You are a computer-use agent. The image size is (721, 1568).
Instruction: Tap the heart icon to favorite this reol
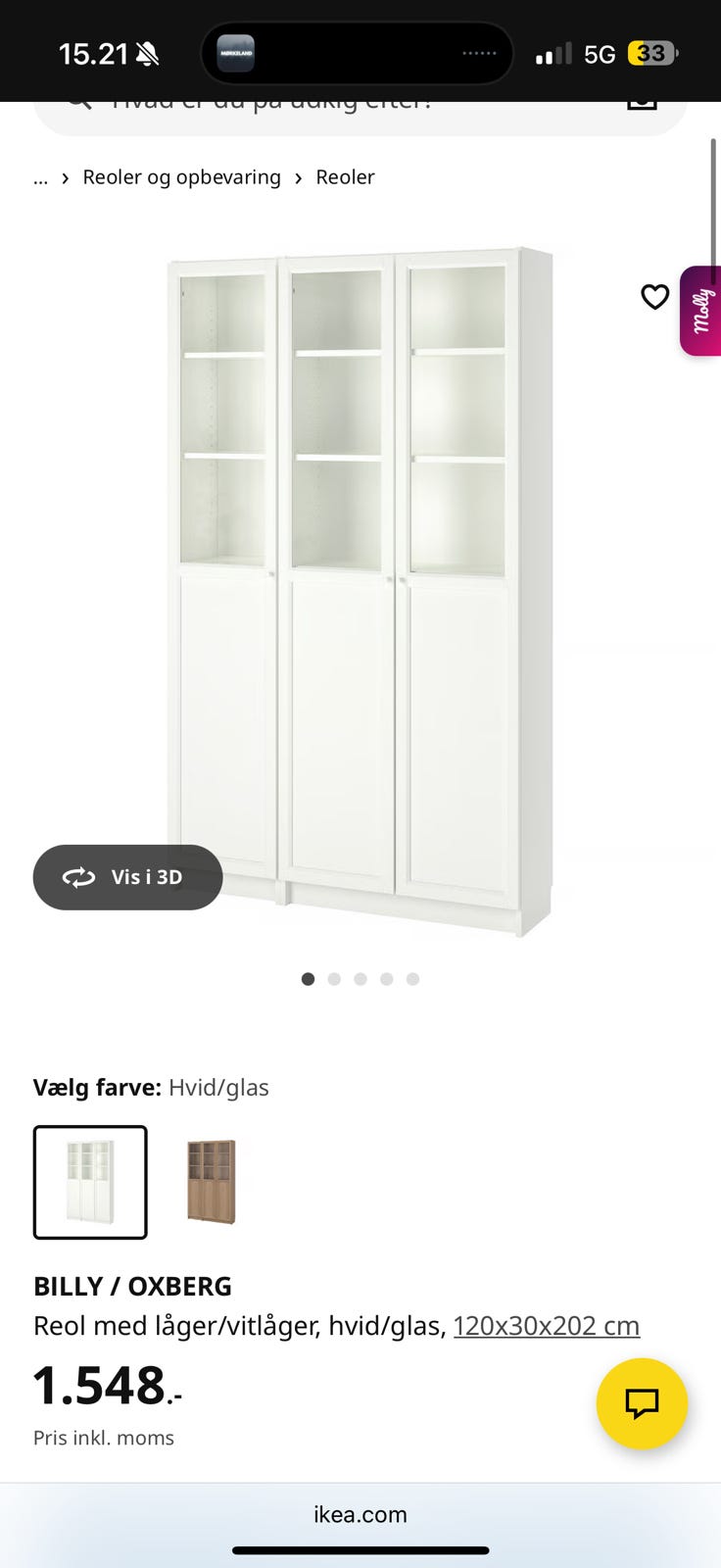(654, 297)
